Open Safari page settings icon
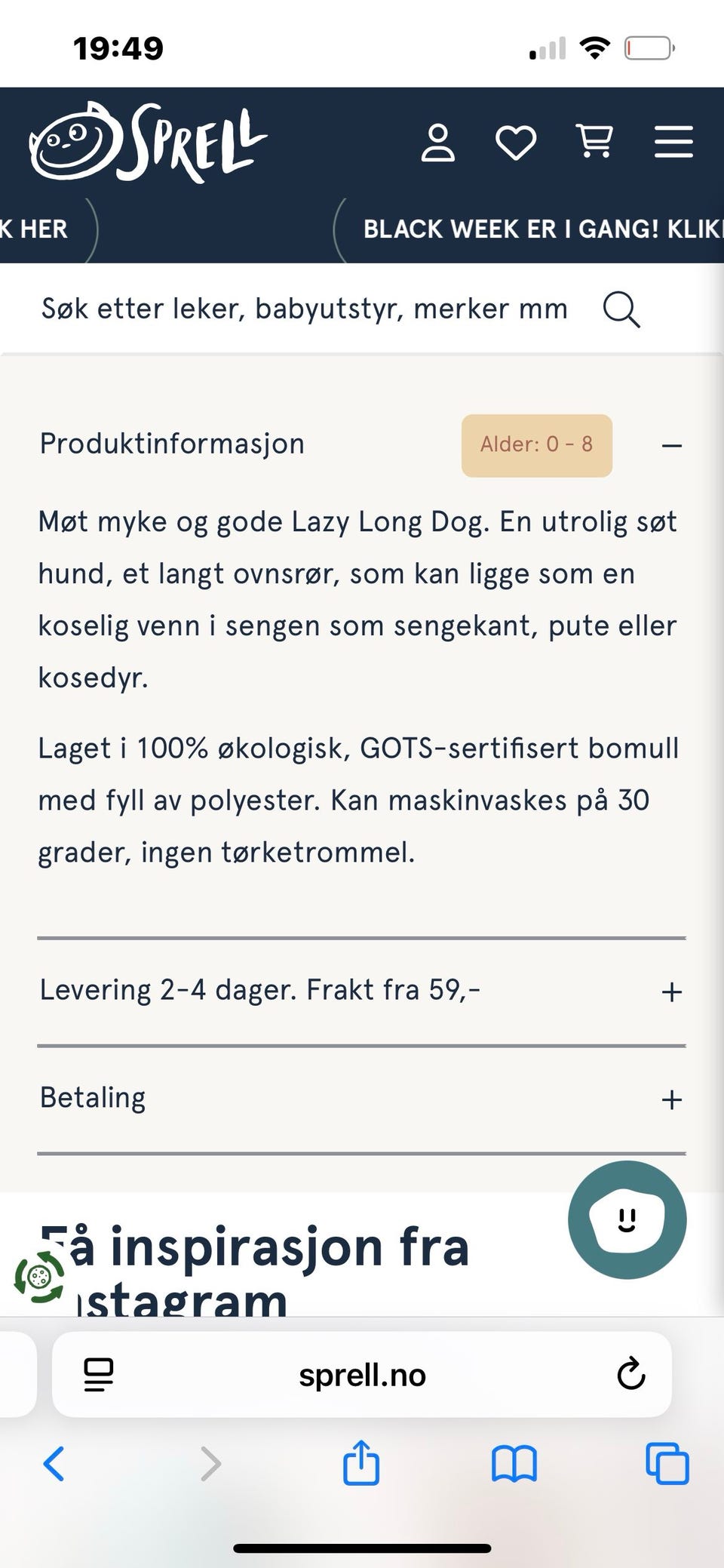Image resolution: width=724 pixels, height=1568 pixels. point(99,1375)
